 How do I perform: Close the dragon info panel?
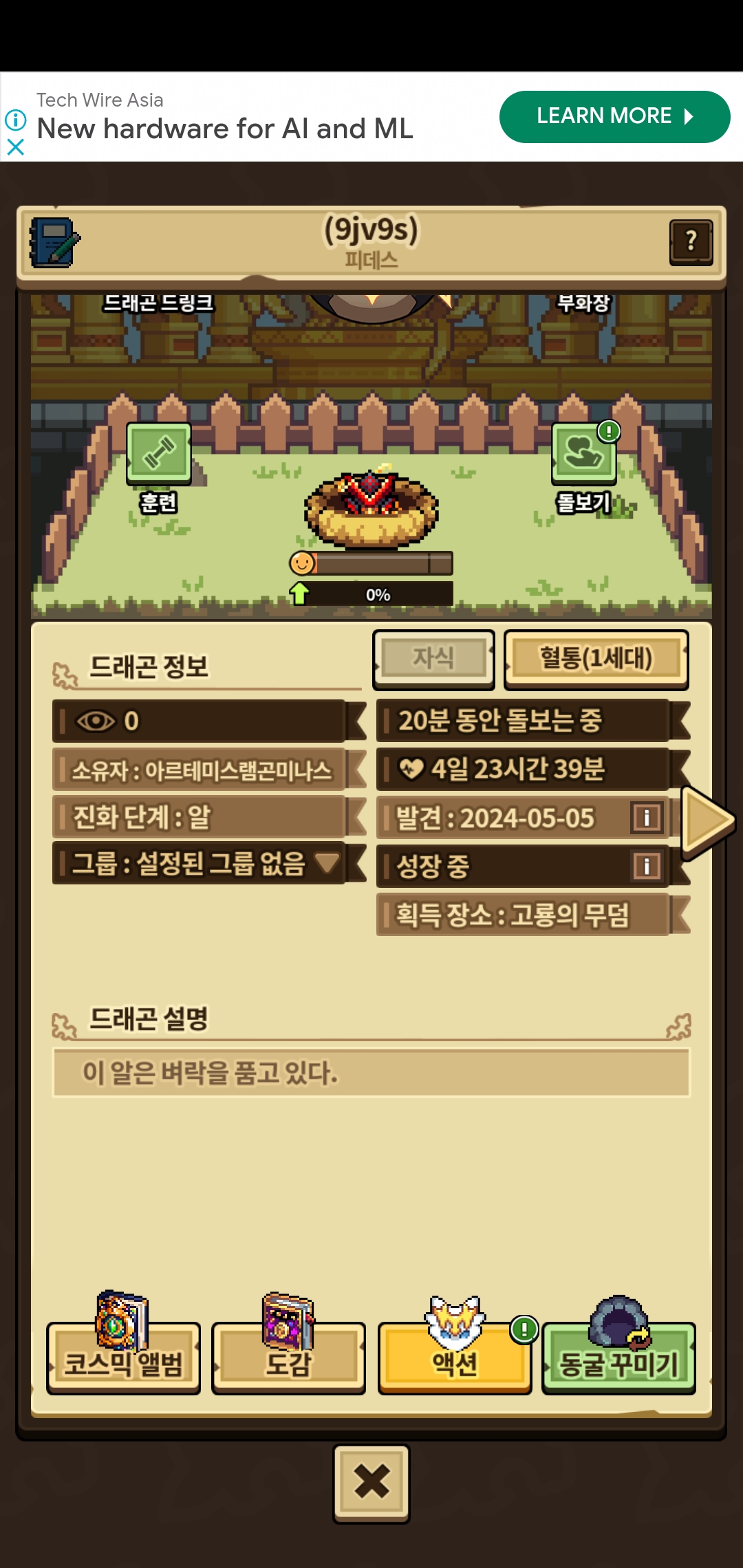click(x=371, y=1482)
